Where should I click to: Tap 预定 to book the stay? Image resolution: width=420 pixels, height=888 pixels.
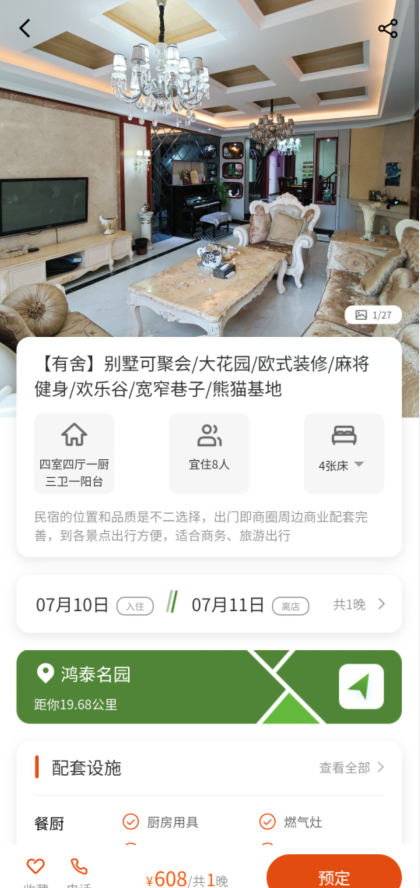(334, 874)
